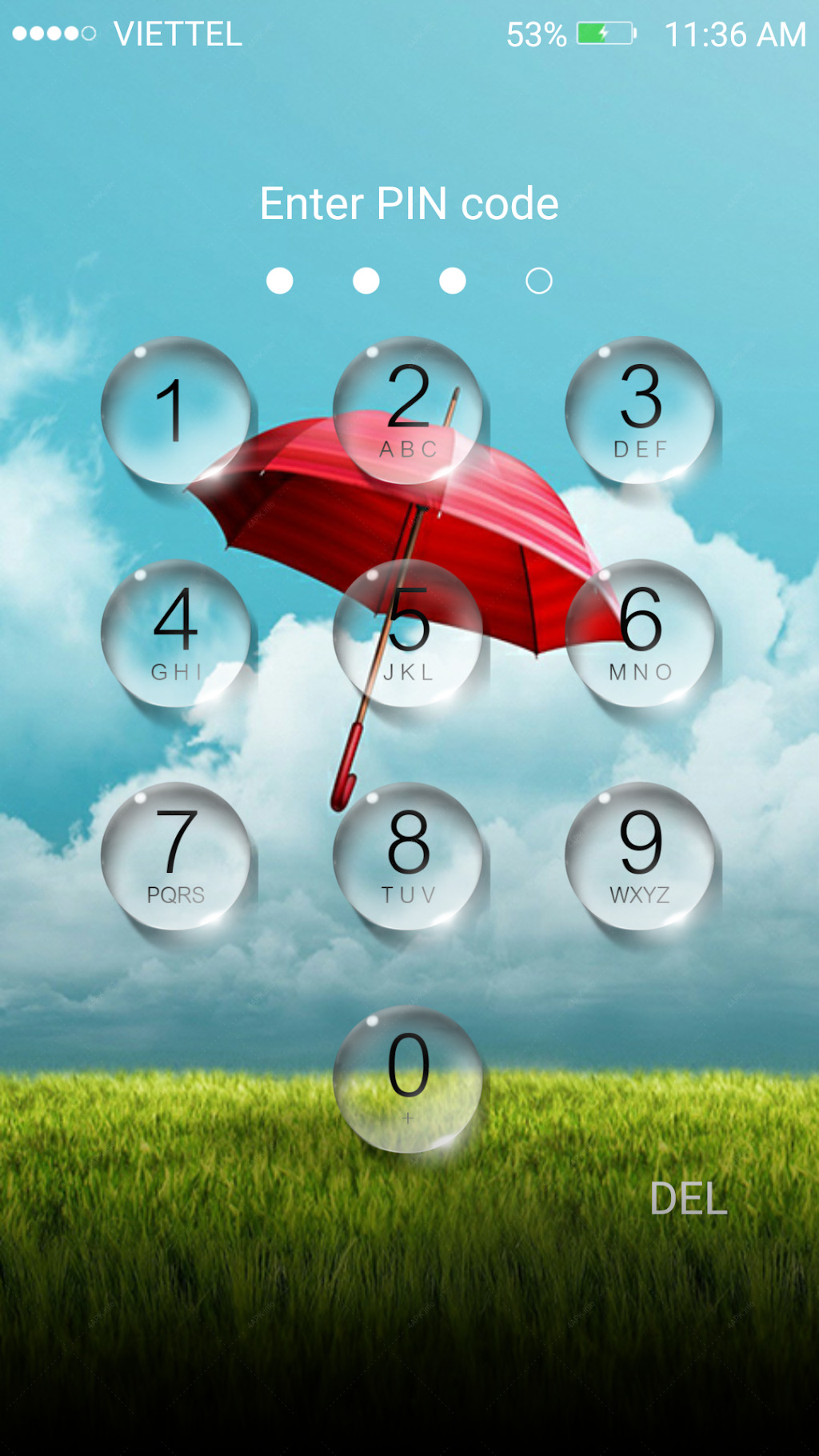The height and width of the screenshot is (1456, 819).
Task: Enter digit 1 on the keypad
Action: (176, 410)
